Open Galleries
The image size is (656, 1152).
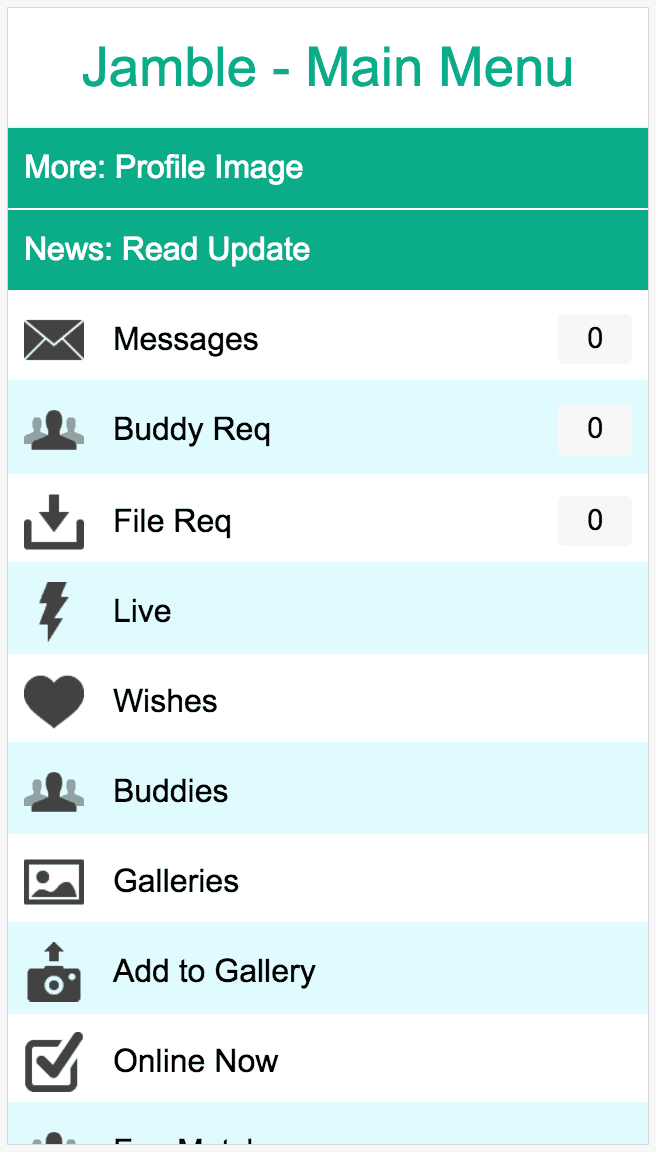(x=176, y=881)
